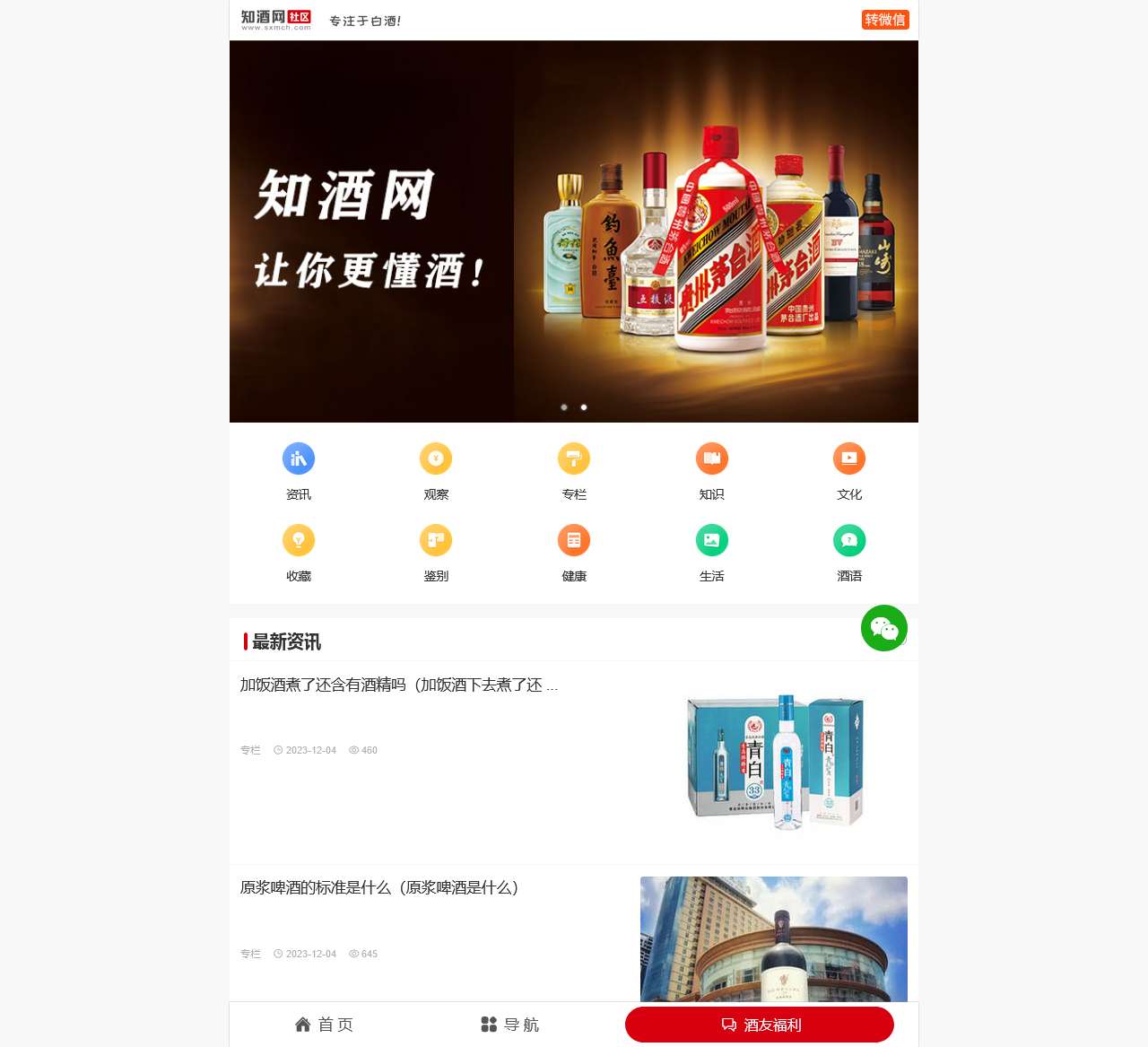
Task: Switch to the 导航 tab
Action: 509,1025
